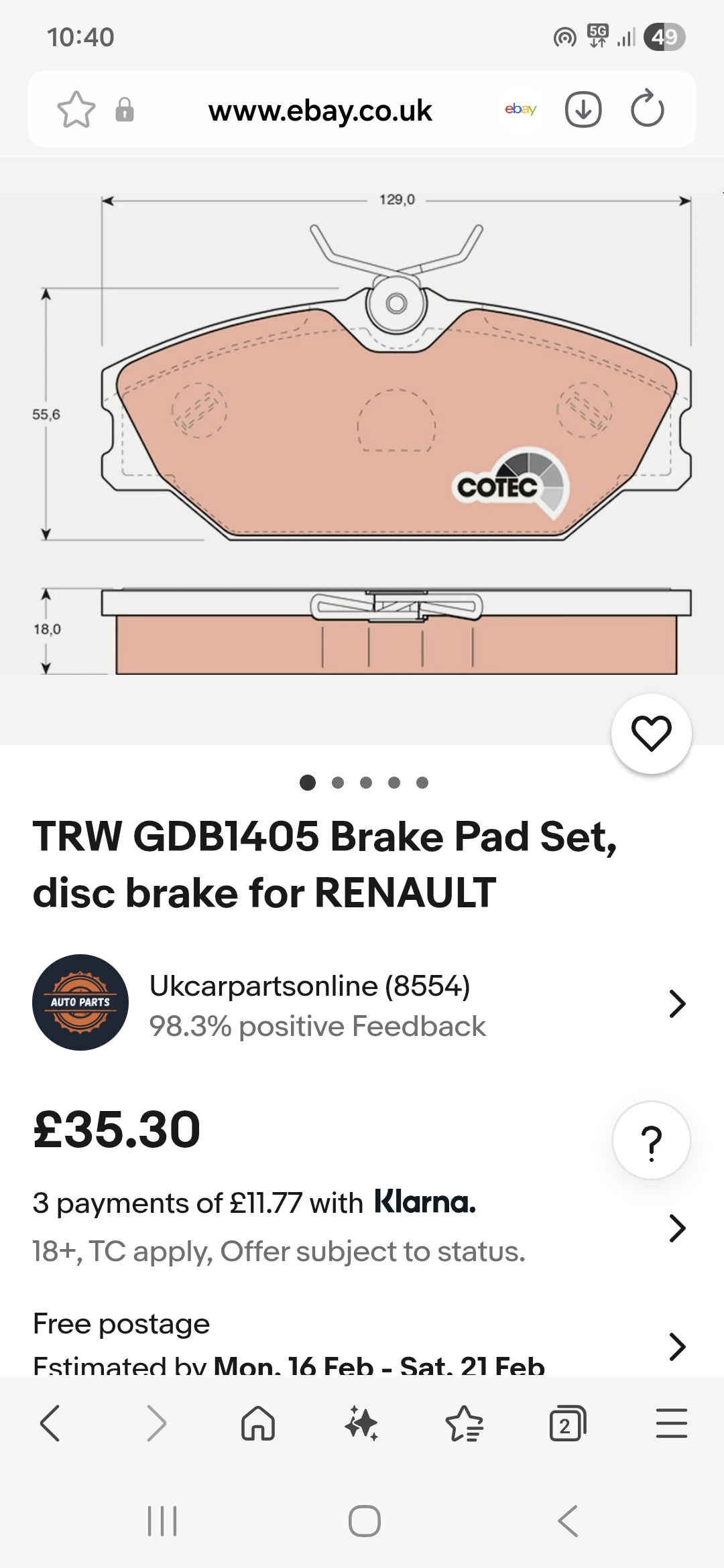Open the question mark help button
Image resolution: width=724 pixels, height=1568 pixels.
tap(651, 1140)
